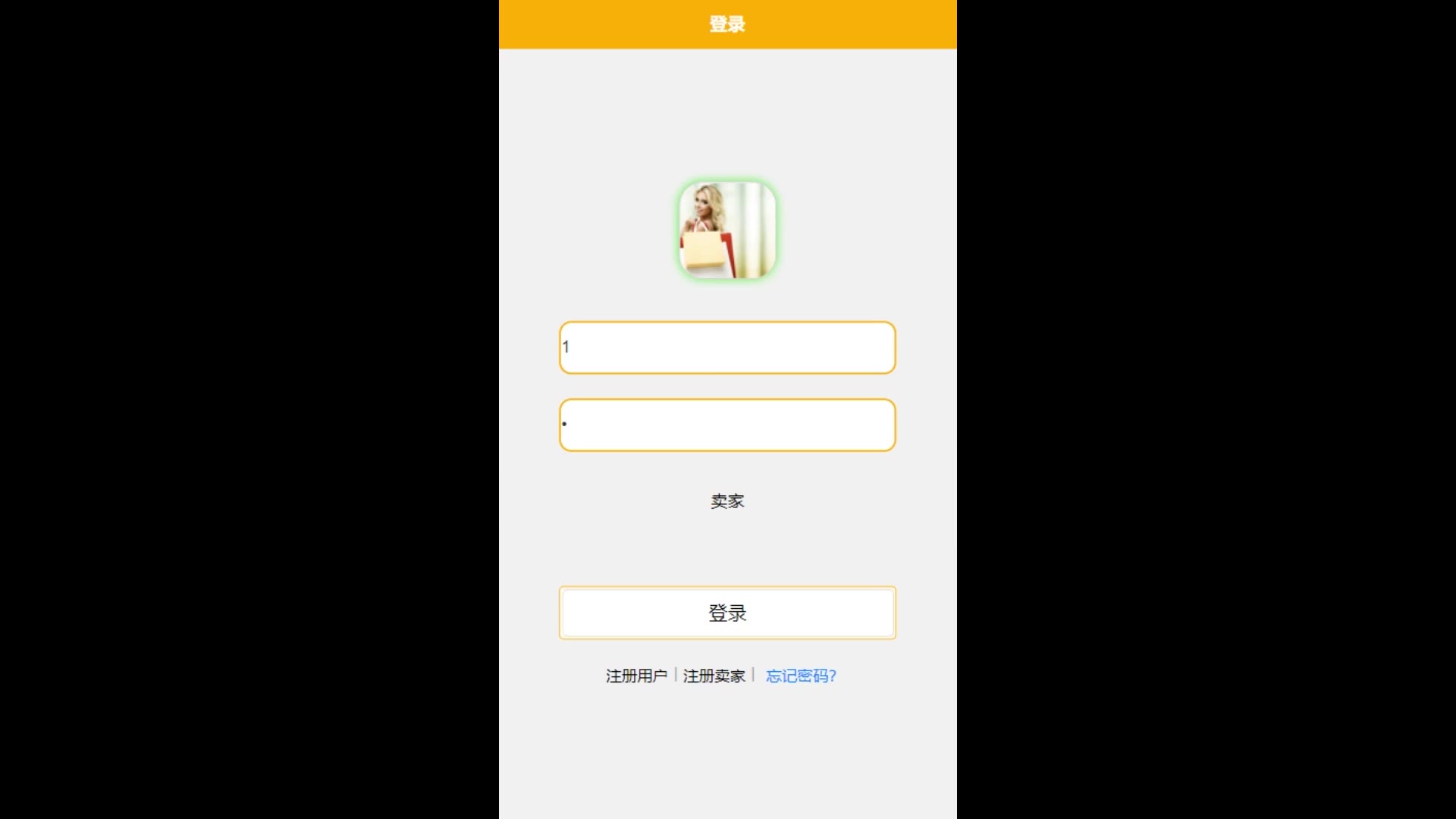This screenshot has width=1456, height=819.
Task: Tap the 登录 login button
Action: [727, 613]
